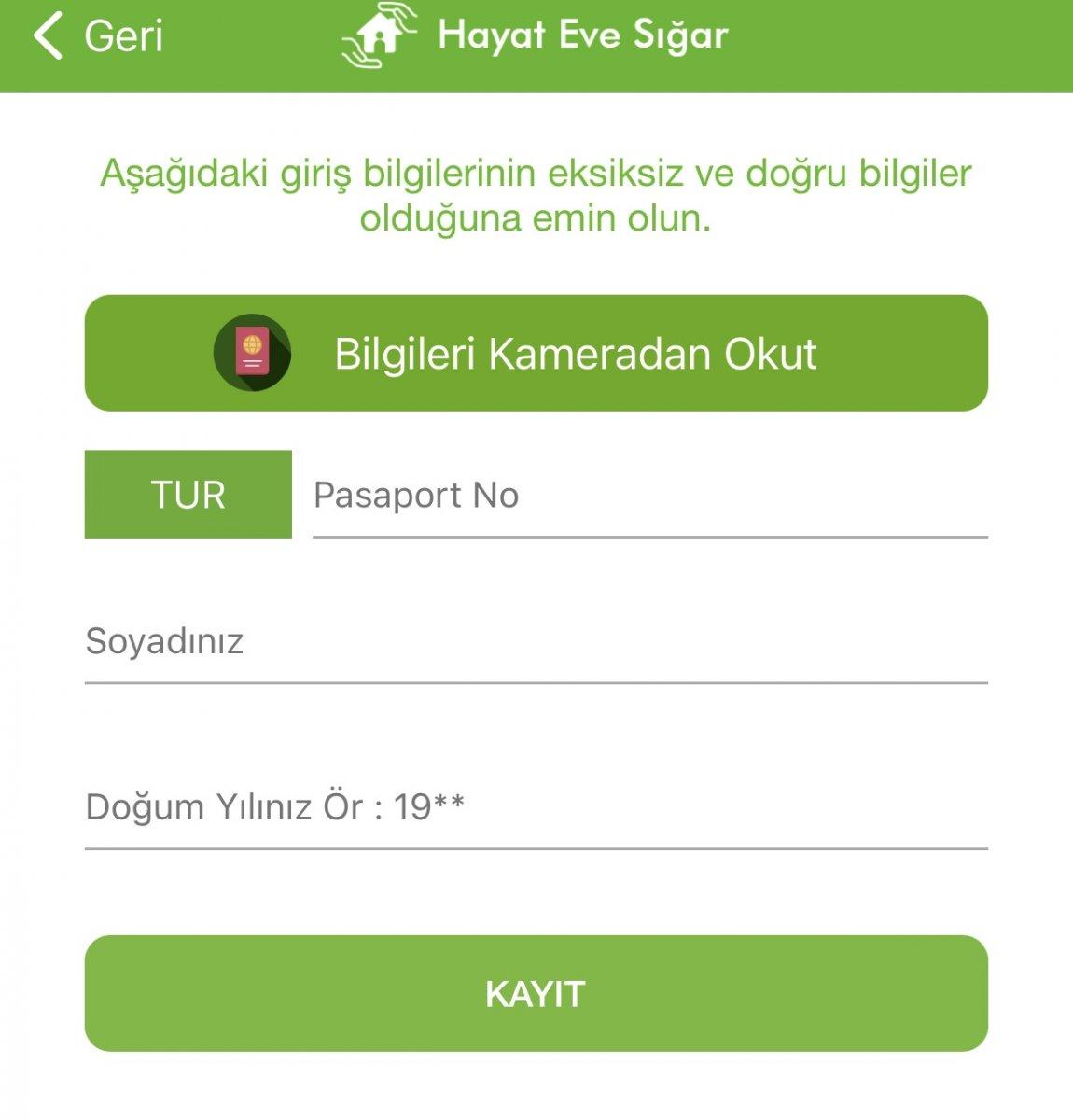1073x1120 pixels.
Task: Click the underline below Soyadınız field
Action: click(x=536, y=683)
